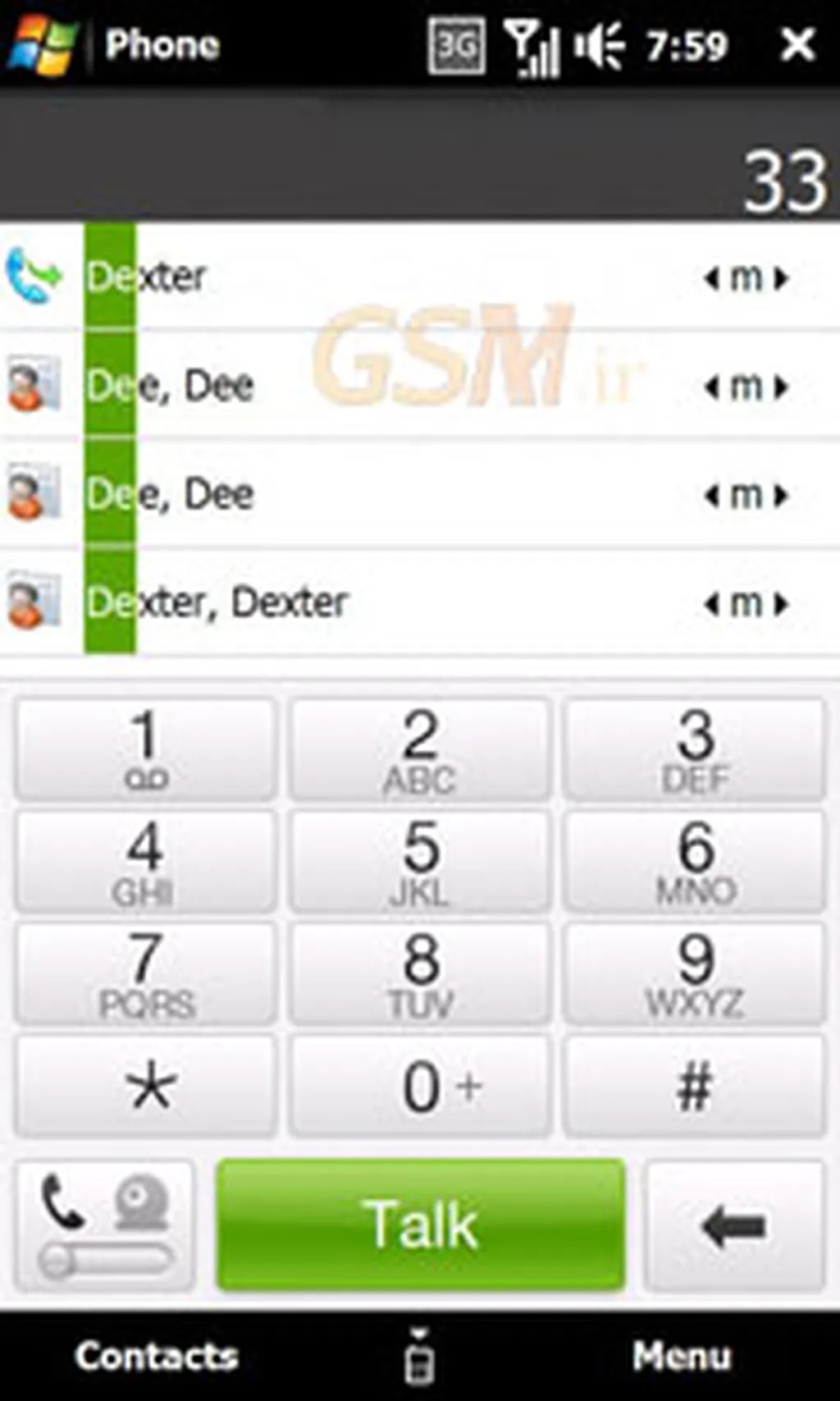The image size is (840, 1401).
Task: Close the Phone app with X
Action: coord(797,44)
